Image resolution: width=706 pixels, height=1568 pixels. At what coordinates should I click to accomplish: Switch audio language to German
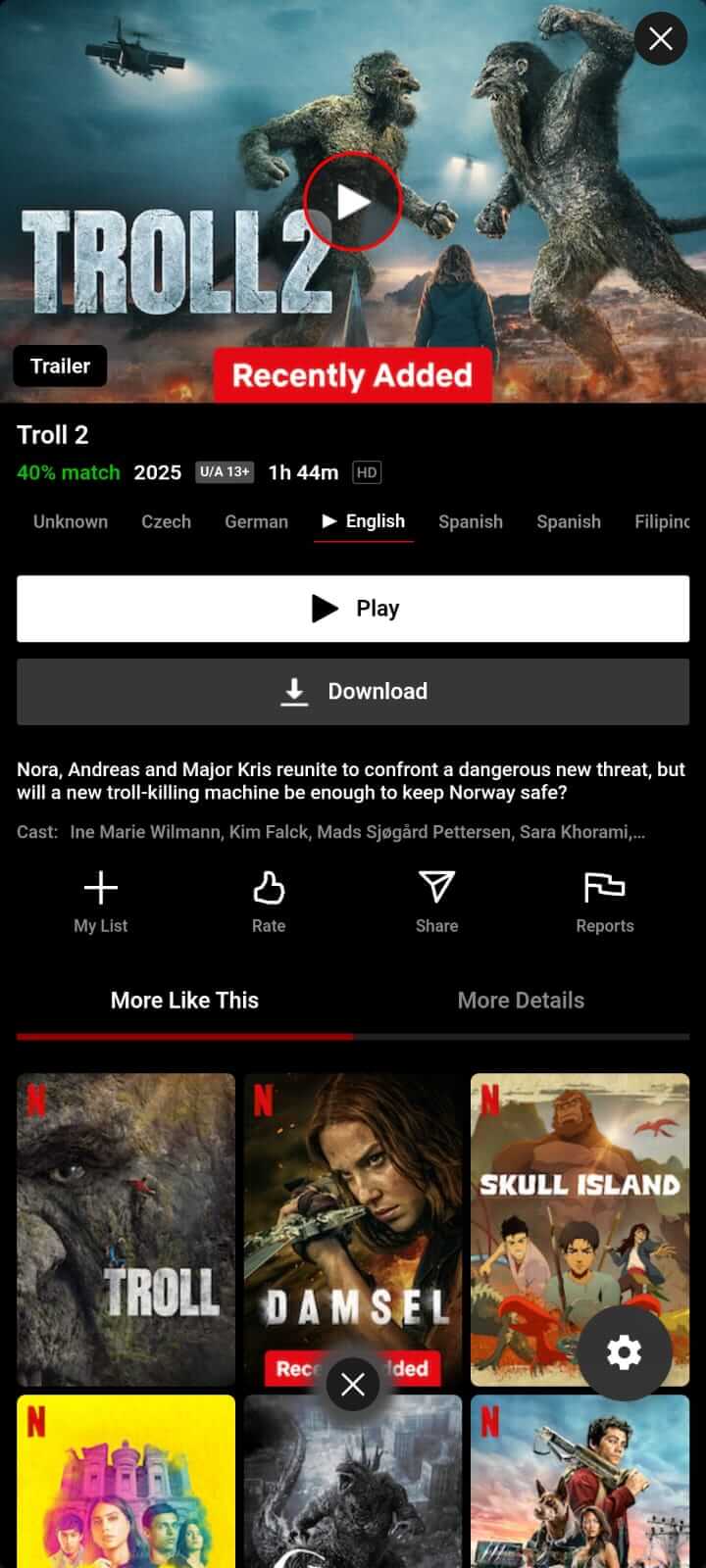256,521
